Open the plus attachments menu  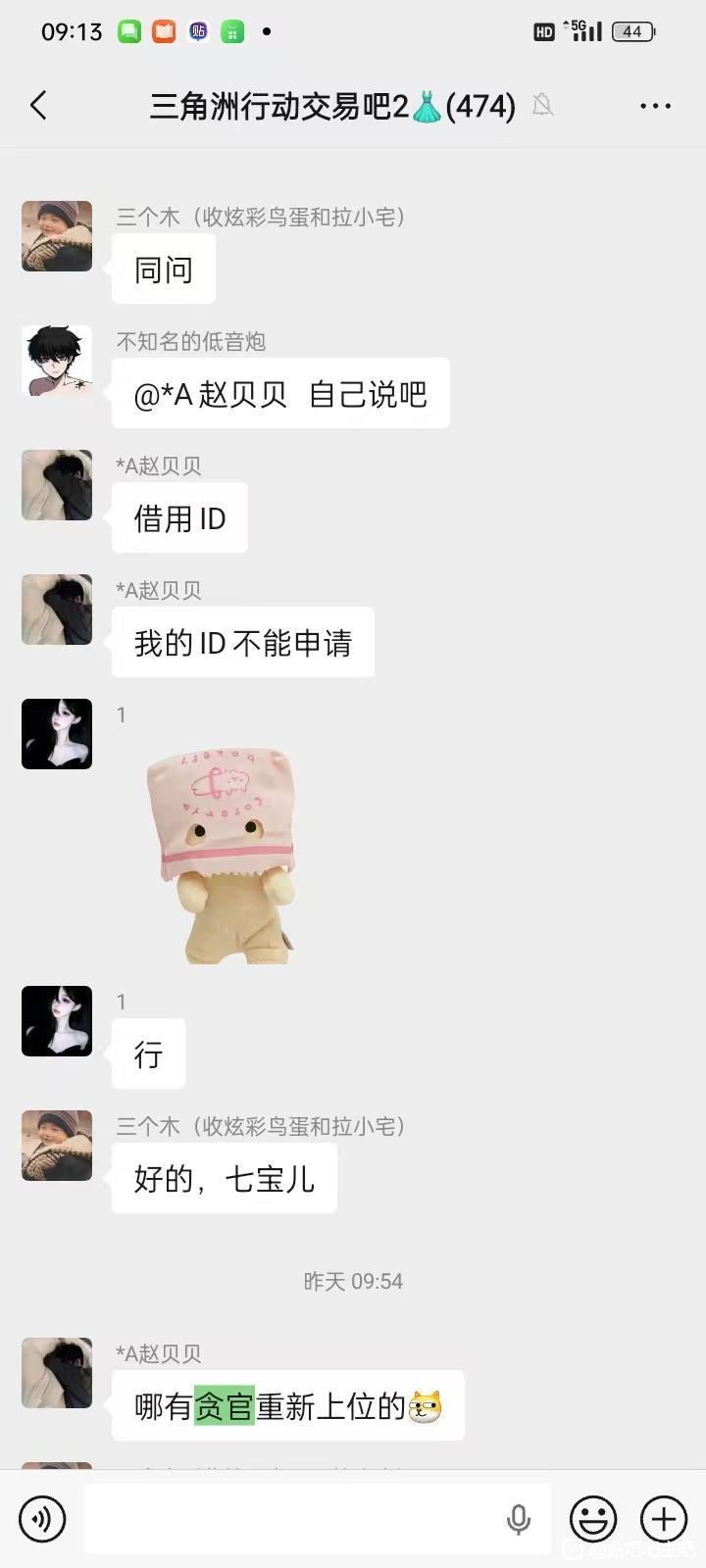tap(664, 1519)
